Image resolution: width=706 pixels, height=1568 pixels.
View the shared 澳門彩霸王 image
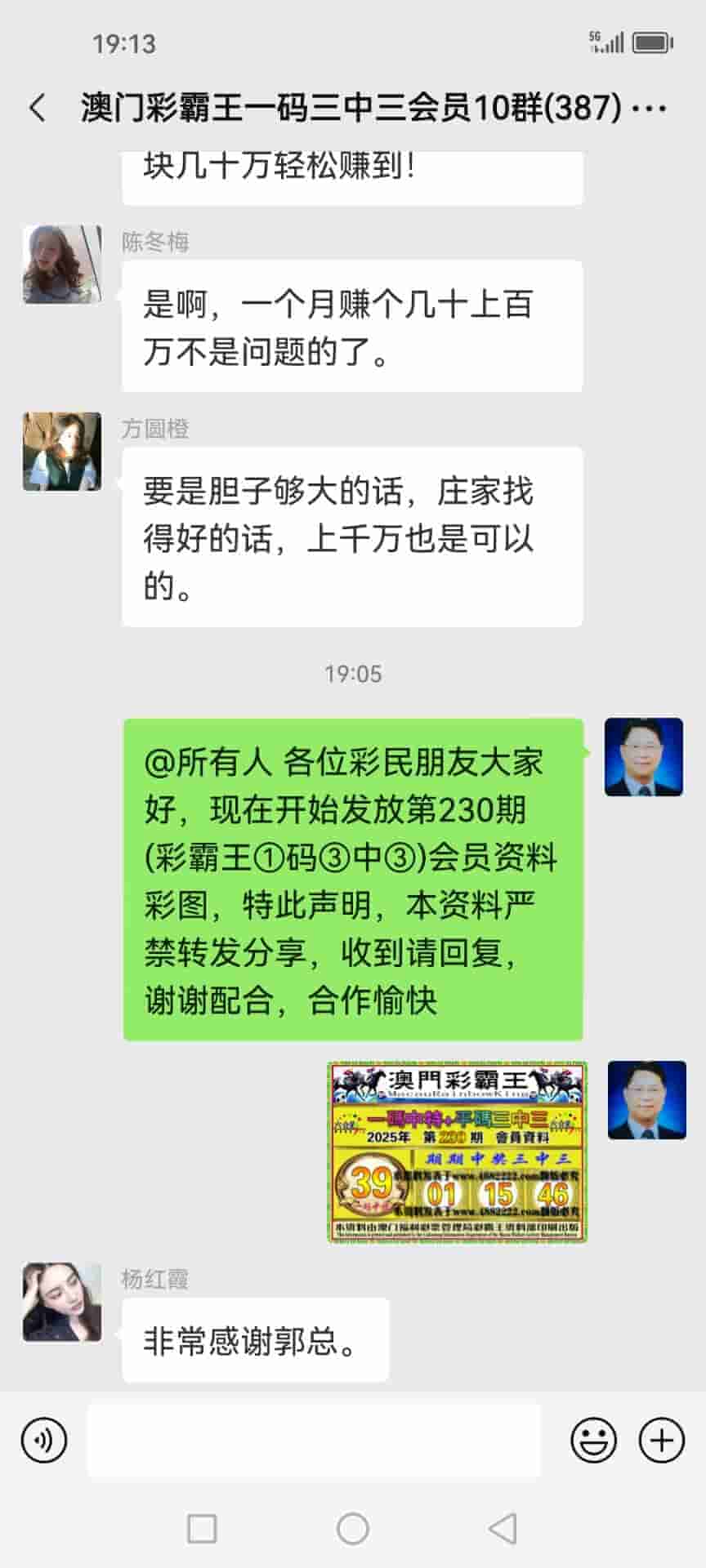458,1151
